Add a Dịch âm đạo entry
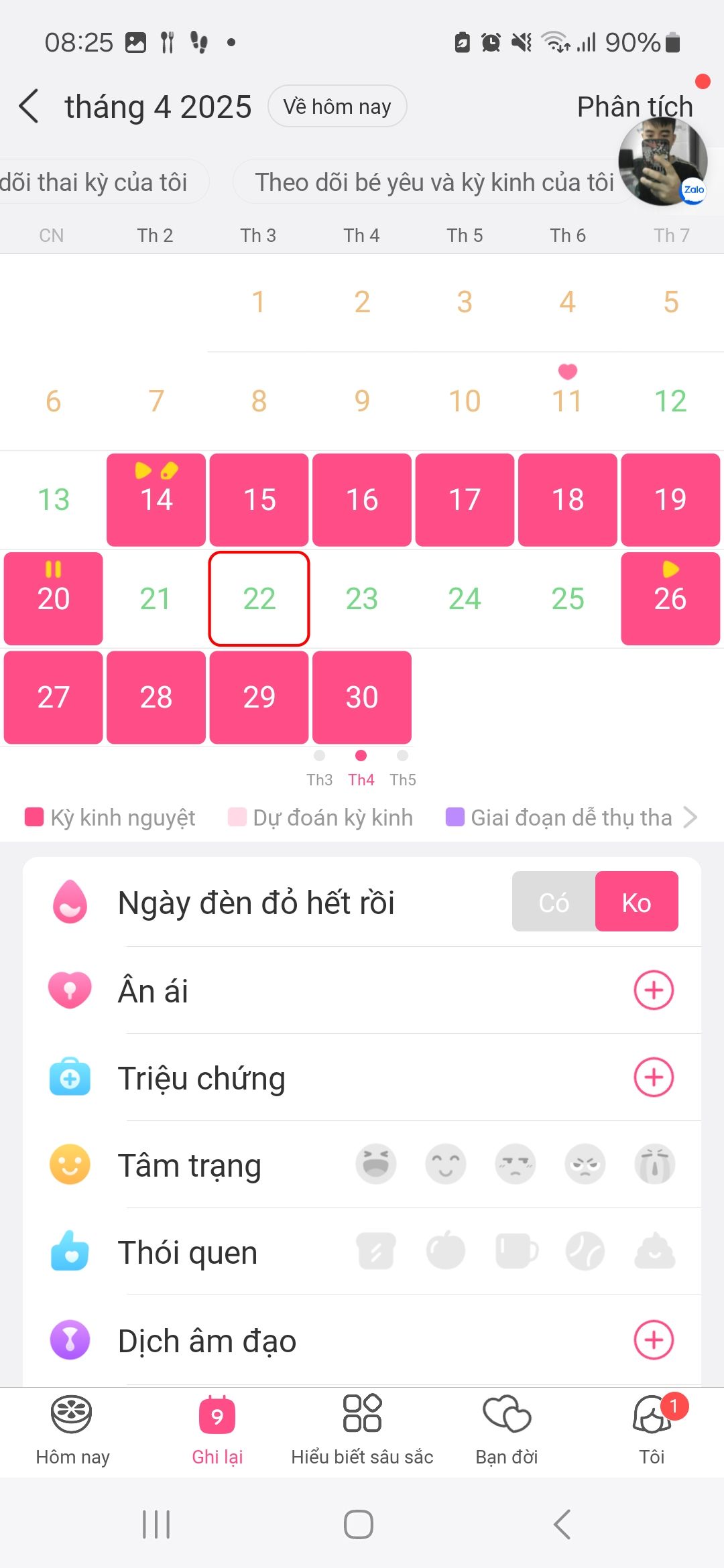Viewport: 724px width, 1568px height. pos(654,1340)
